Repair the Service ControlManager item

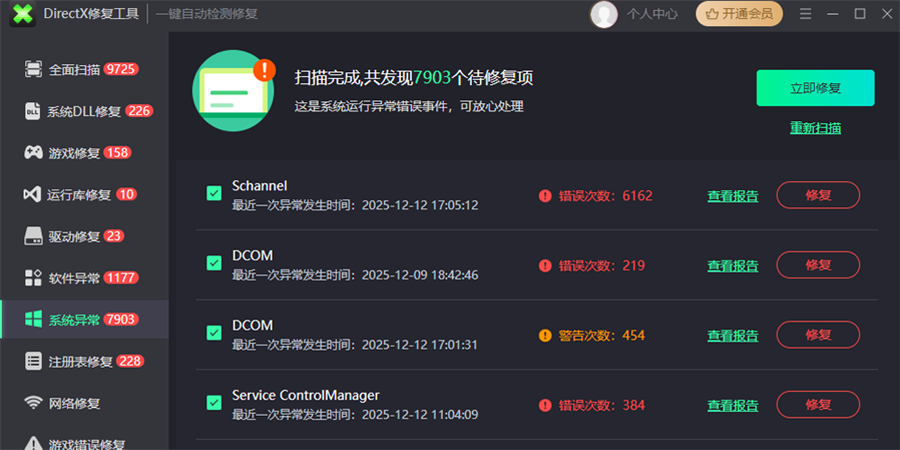818,405
